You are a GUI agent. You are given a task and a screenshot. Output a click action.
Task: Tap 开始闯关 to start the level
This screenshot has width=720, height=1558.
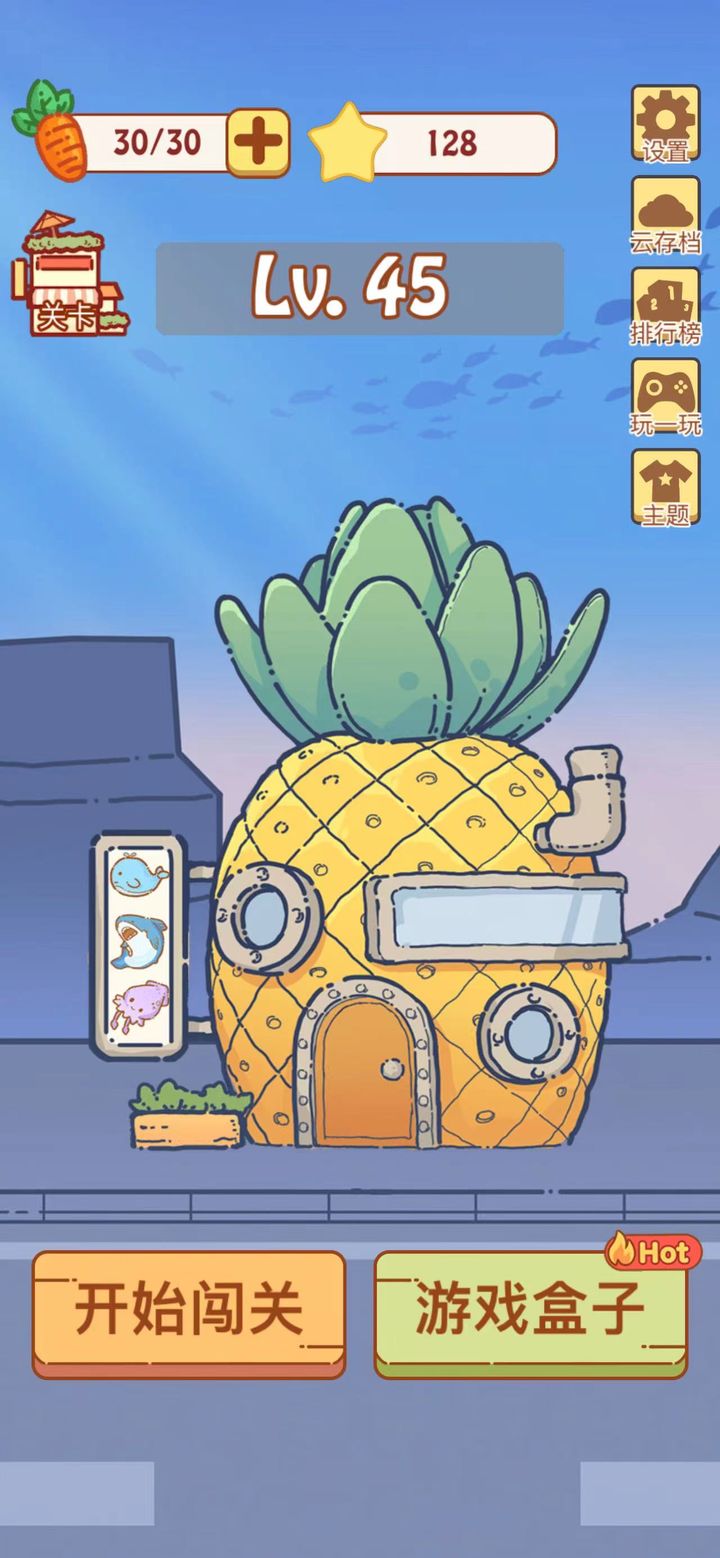pyautogui.click(x=188, y=1311)
